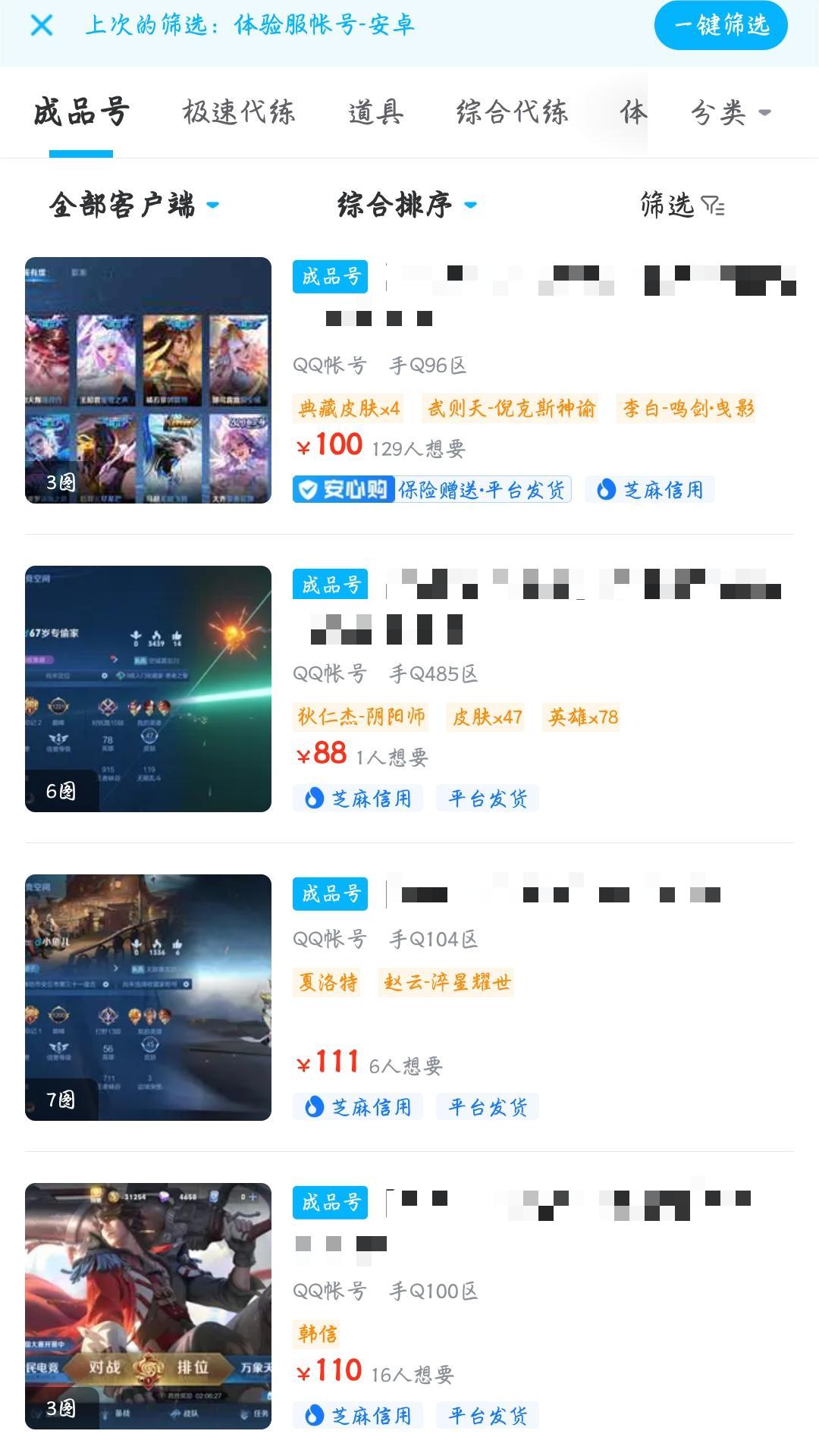Viewport: 819px width, 1456px height.
Task: Open the 综合排序 sort dropdown
Action: tap(406, 205)
